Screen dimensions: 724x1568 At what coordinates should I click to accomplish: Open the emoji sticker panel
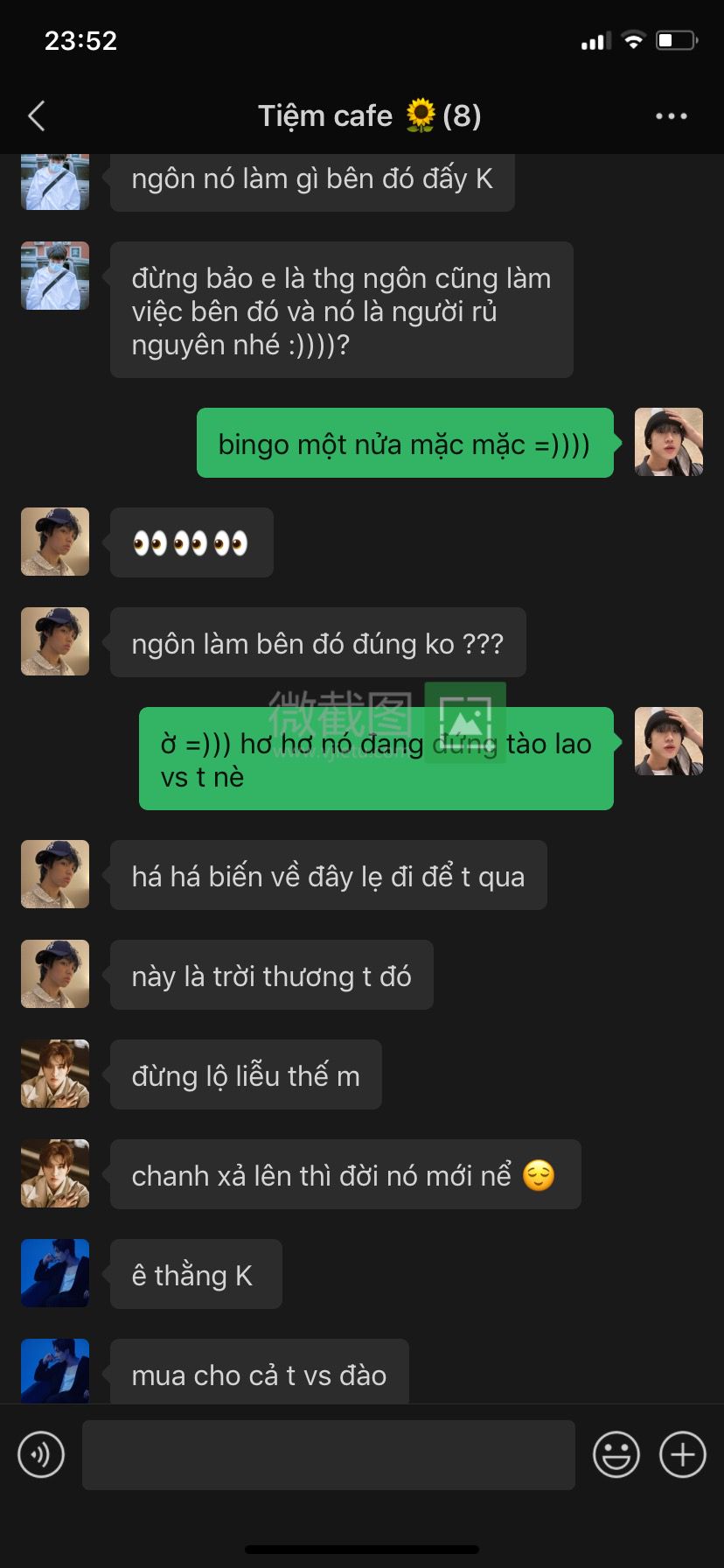[x=616, y=1455]
